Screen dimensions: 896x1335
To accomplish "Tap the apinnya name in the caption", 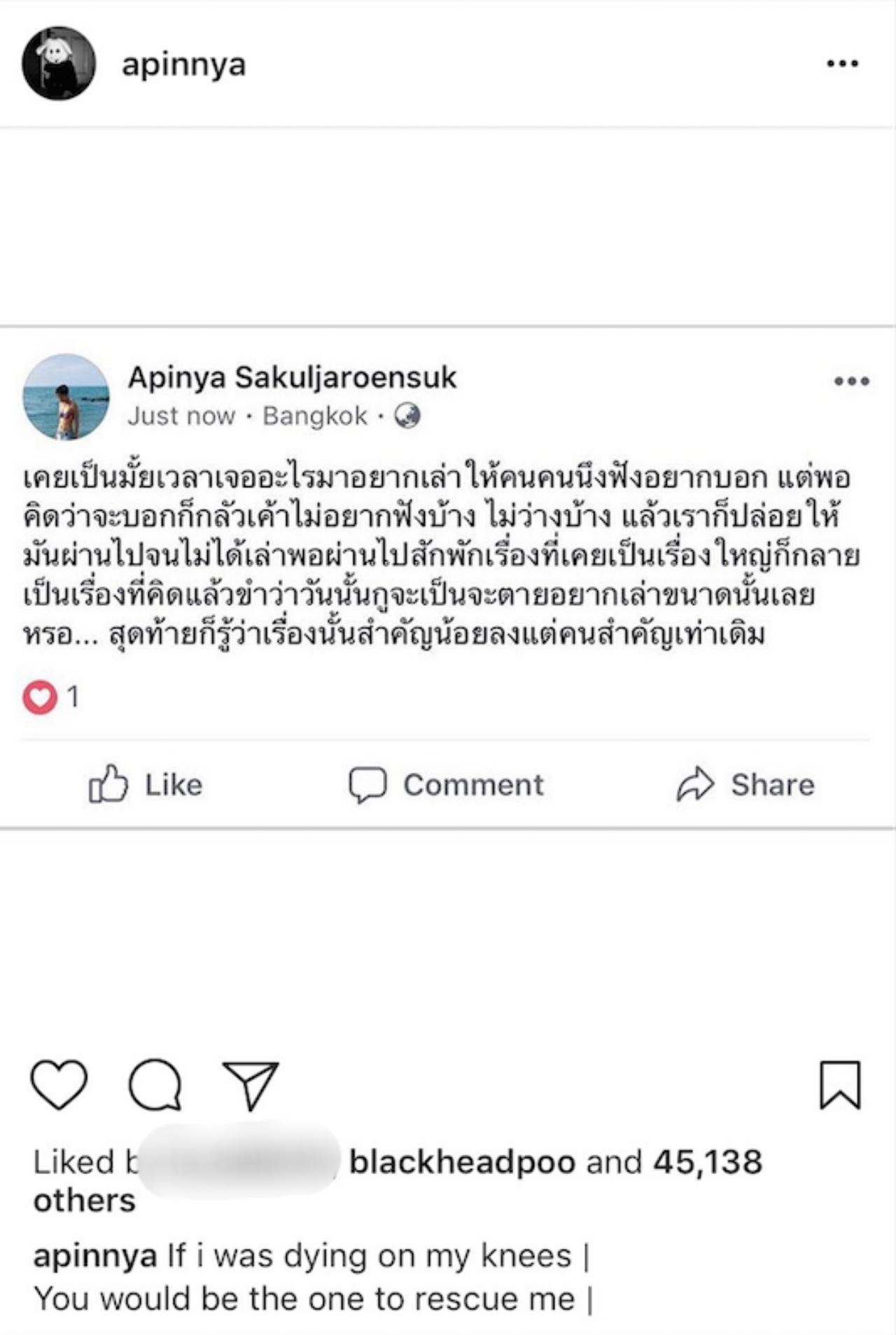I will pos(95,1256).
